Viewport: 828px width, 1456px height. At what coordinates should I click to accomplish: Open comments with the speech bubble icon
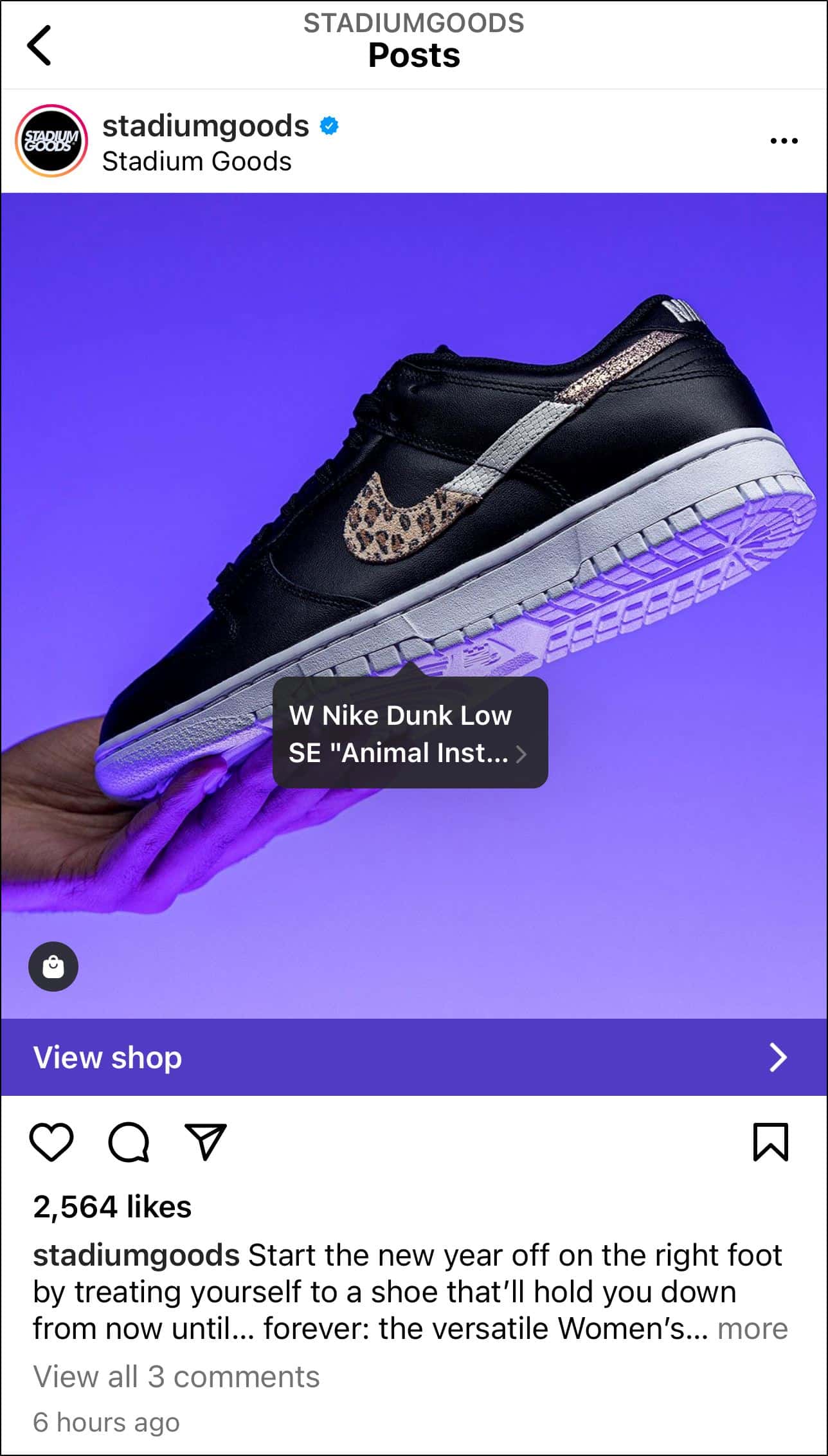129,1142
